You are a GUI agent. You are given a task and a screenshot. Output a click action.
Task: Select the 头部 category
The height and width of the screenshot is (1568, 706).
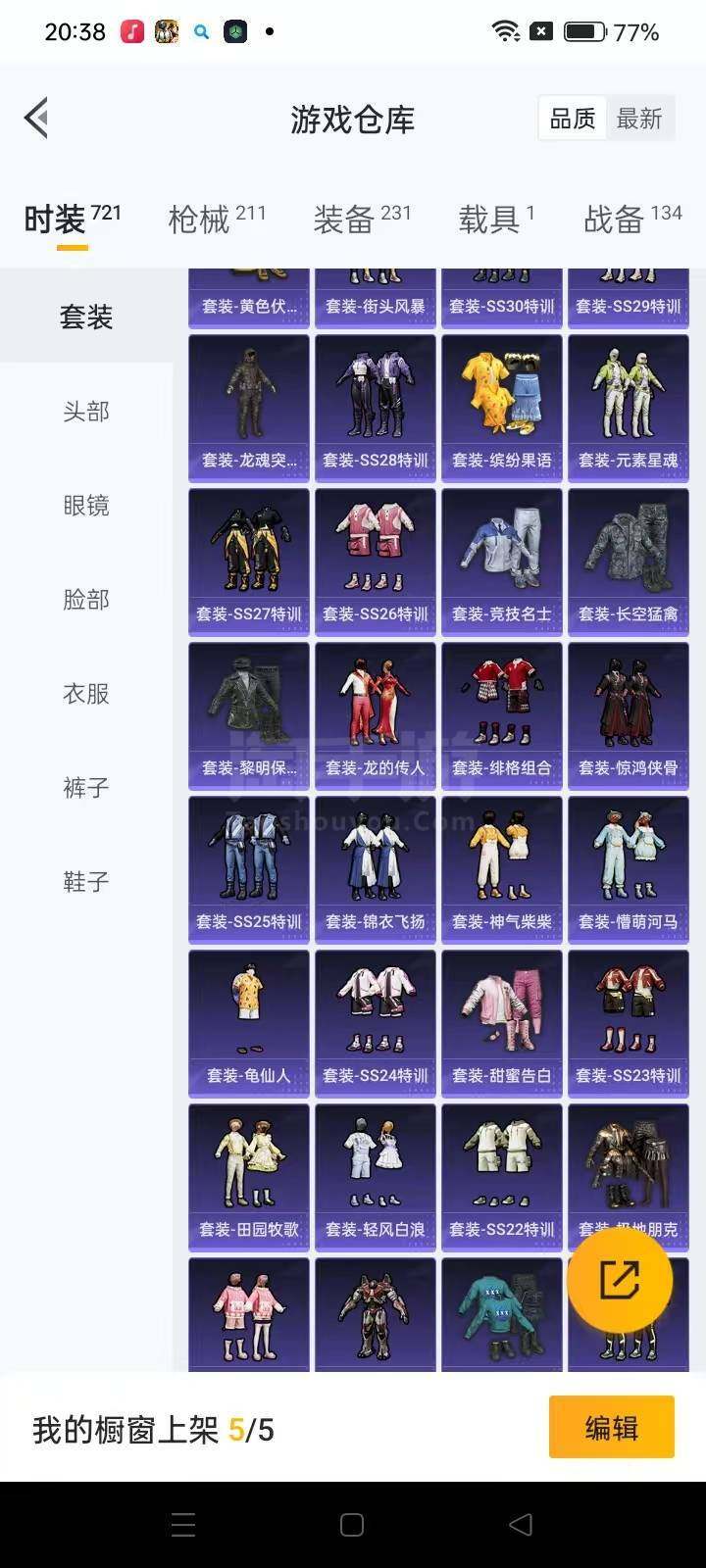(x=86, y=412)
